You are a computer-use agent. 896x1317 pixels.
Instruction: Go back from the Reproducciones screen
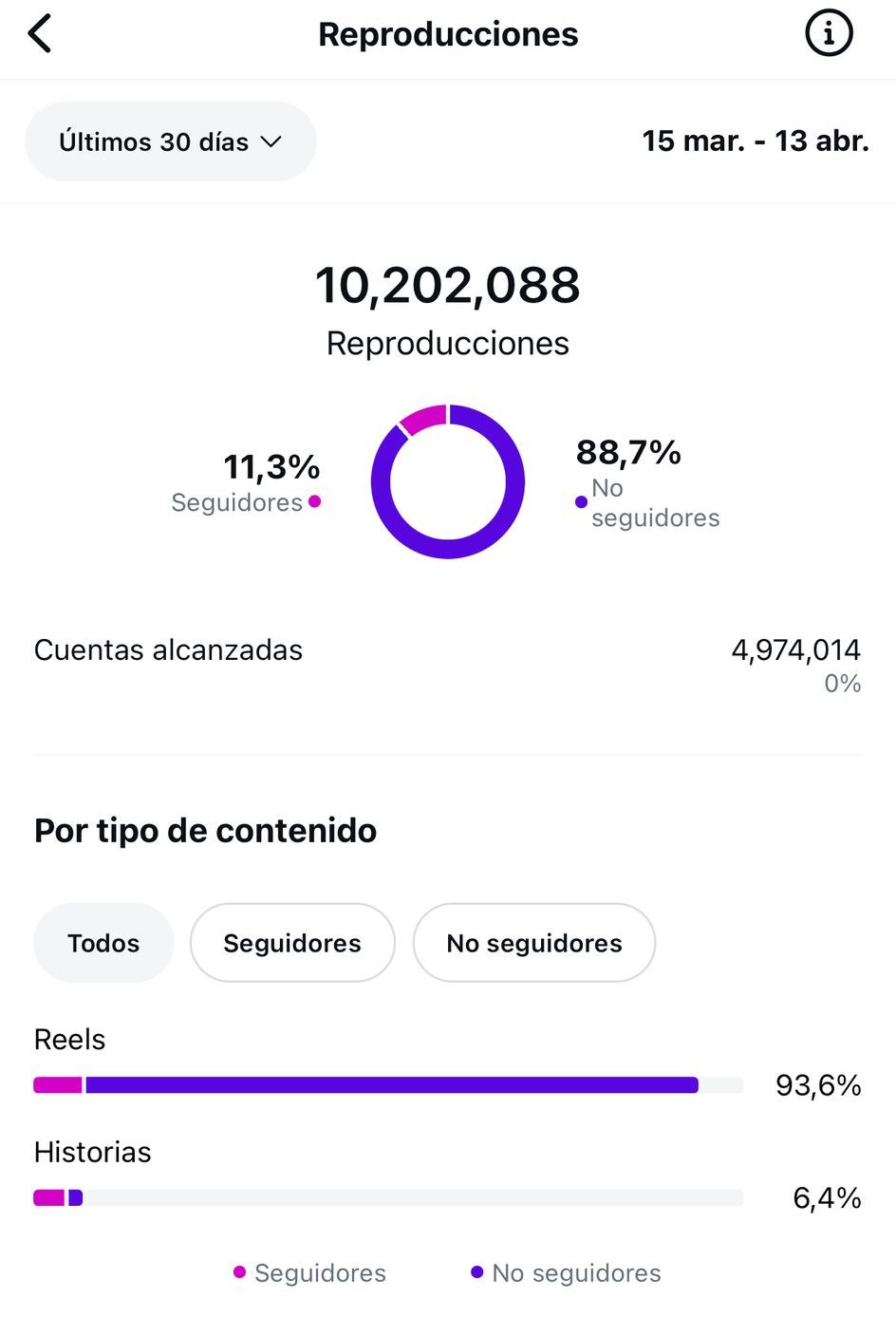click(x=40, y=34)
